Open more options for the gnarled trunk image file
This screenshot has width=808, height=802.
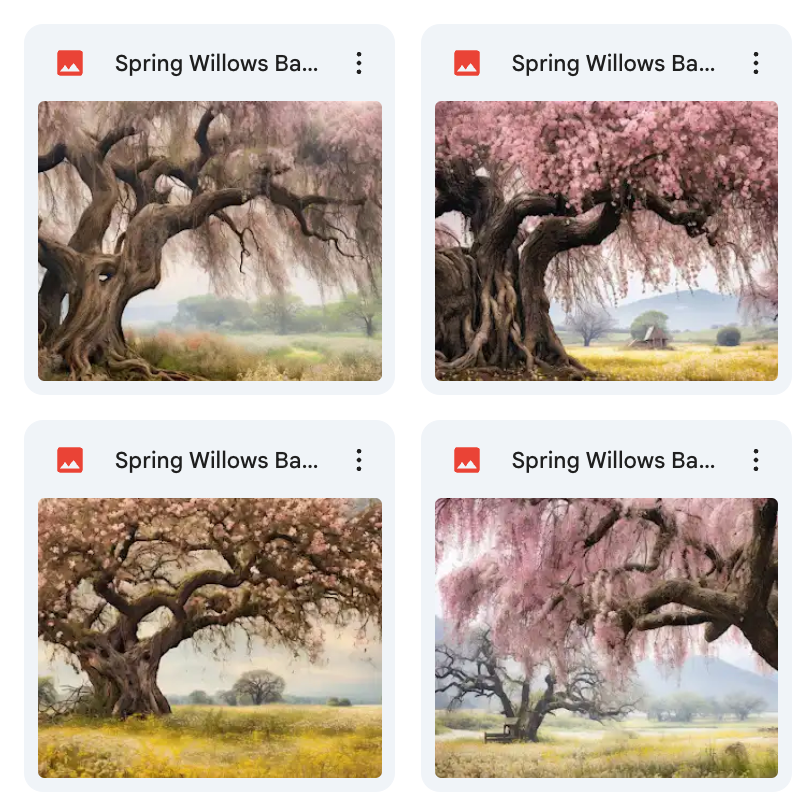point(359,64)
